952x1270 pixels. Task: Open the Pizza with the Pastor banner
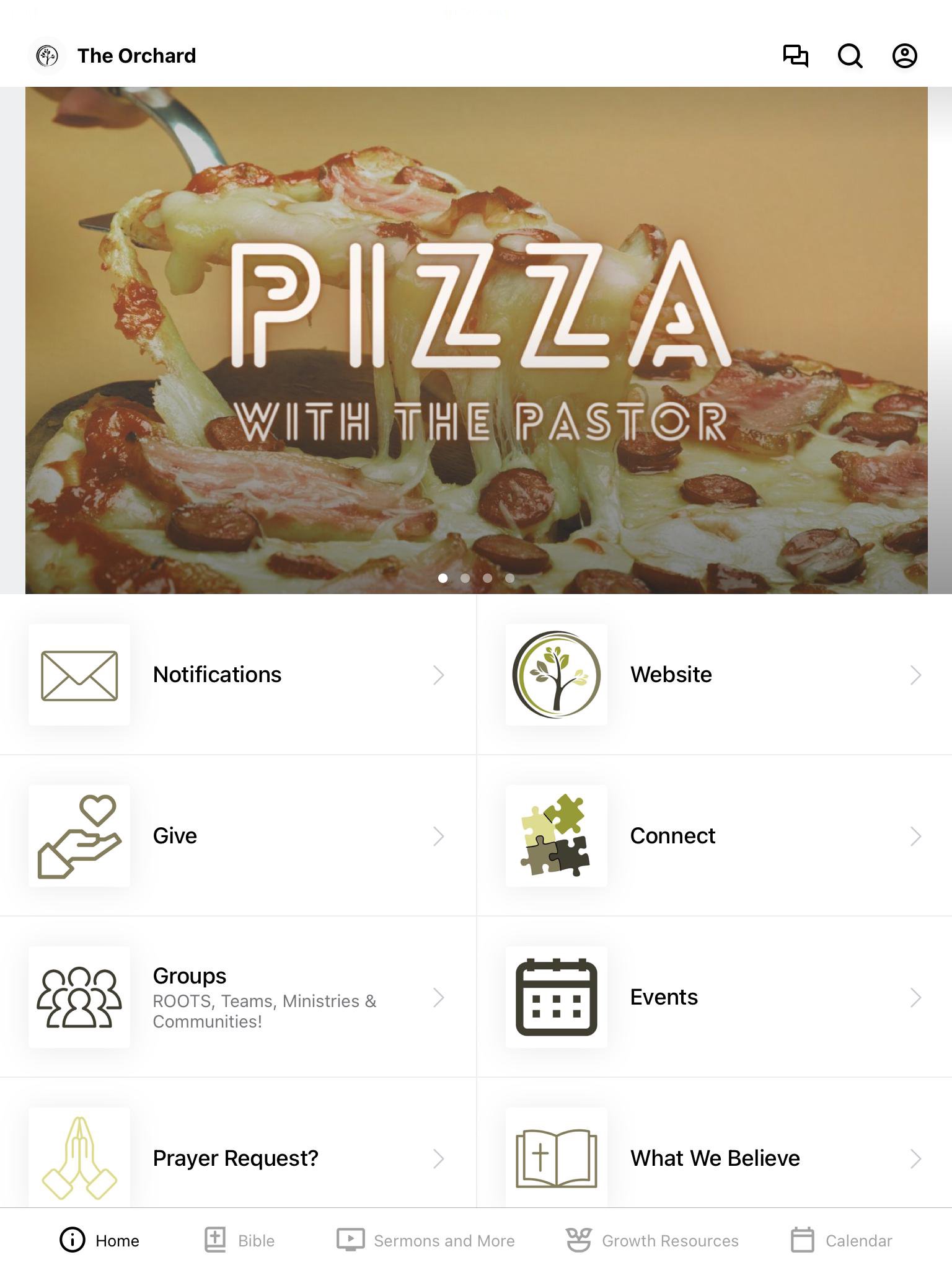(476, 340)
